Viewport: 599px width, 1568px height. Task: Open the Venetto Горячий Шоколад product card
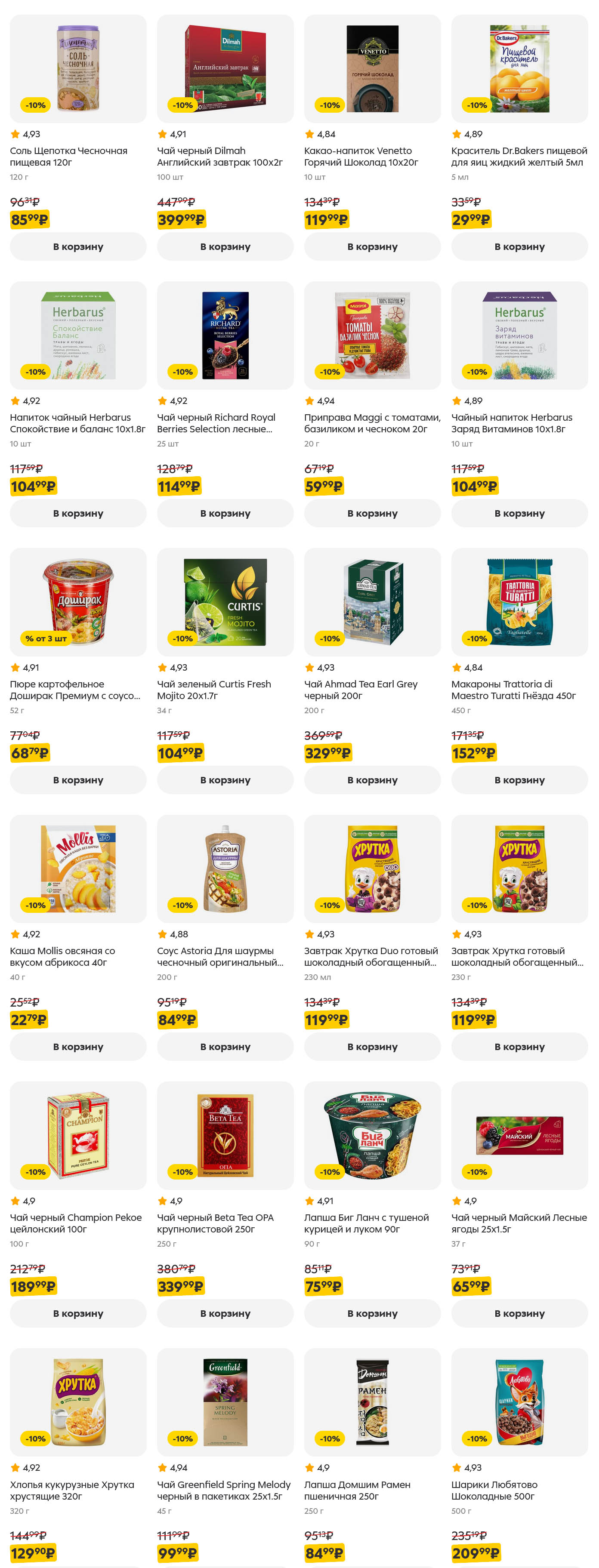(372, 69)
